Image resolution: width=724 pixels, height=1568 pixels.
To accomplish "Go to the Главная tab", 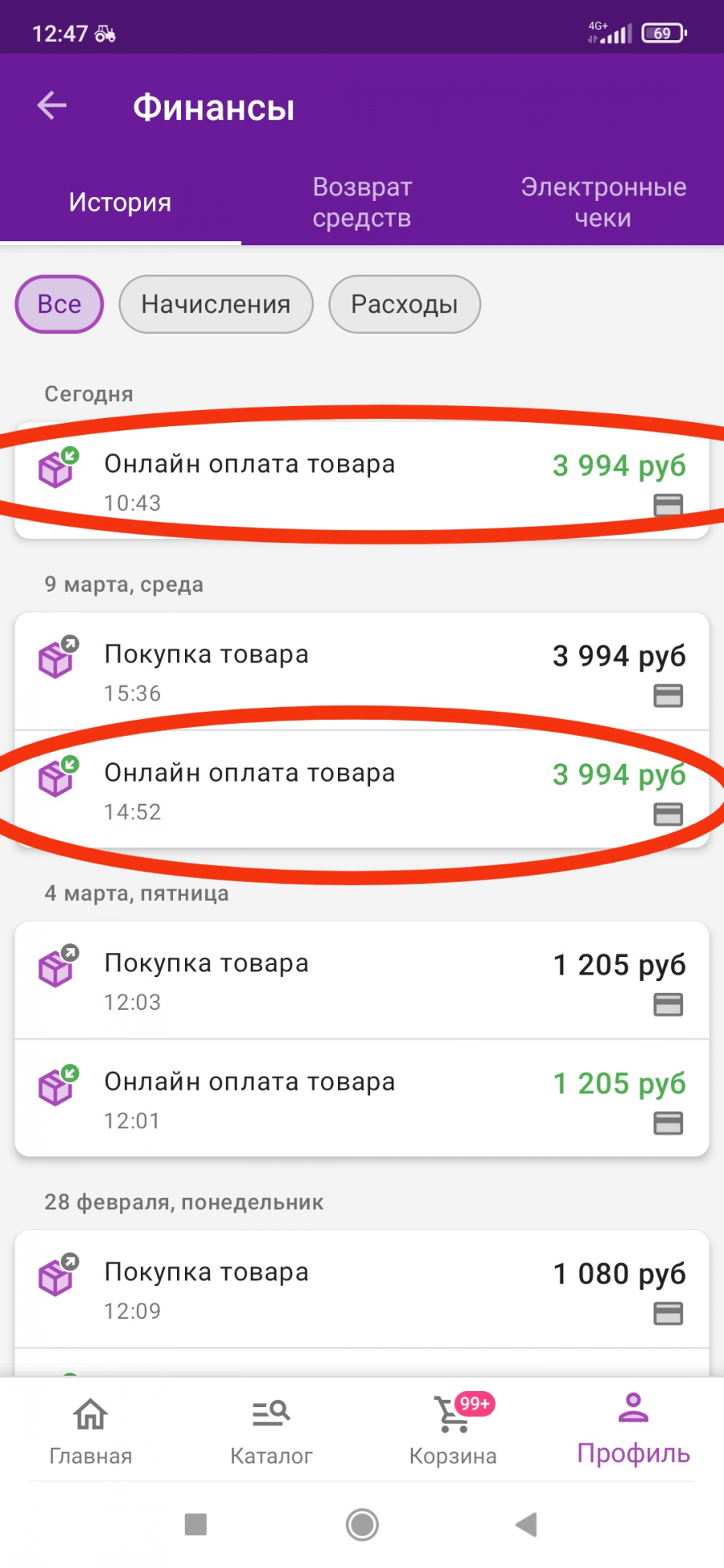I will 91,1431.
